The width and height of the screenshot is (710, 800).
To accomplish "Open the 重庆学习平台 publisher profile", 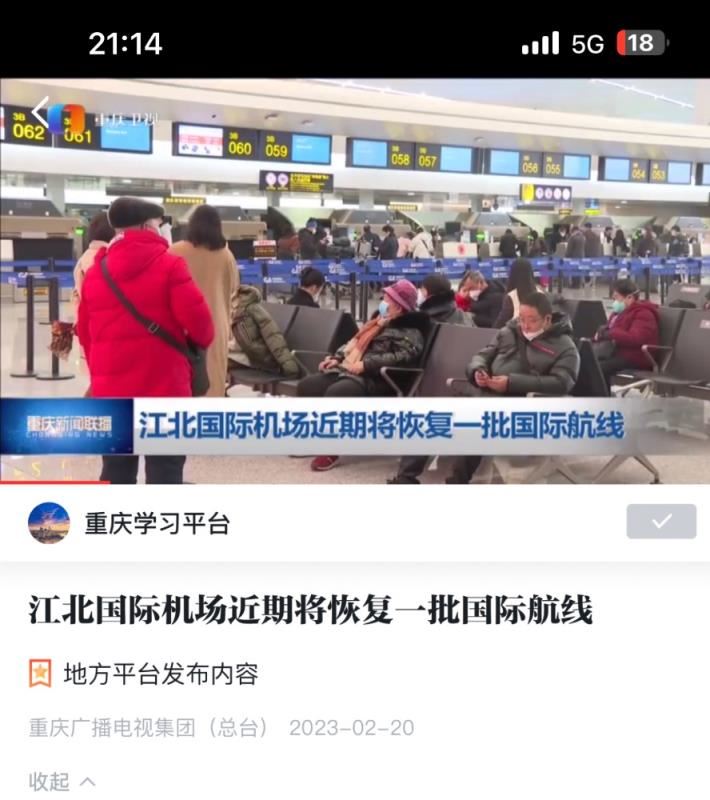I will (130, 523).
